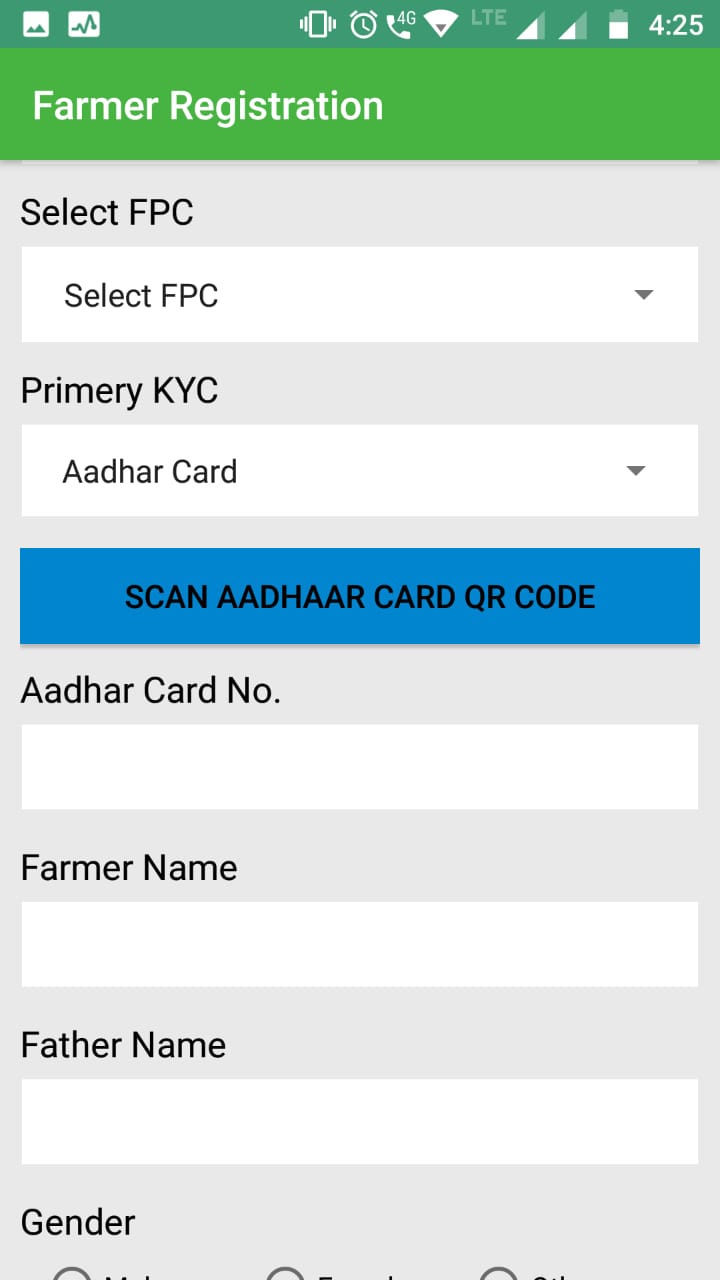Expand the Primery KYC dropdown showing Aadhar Card

359,471
